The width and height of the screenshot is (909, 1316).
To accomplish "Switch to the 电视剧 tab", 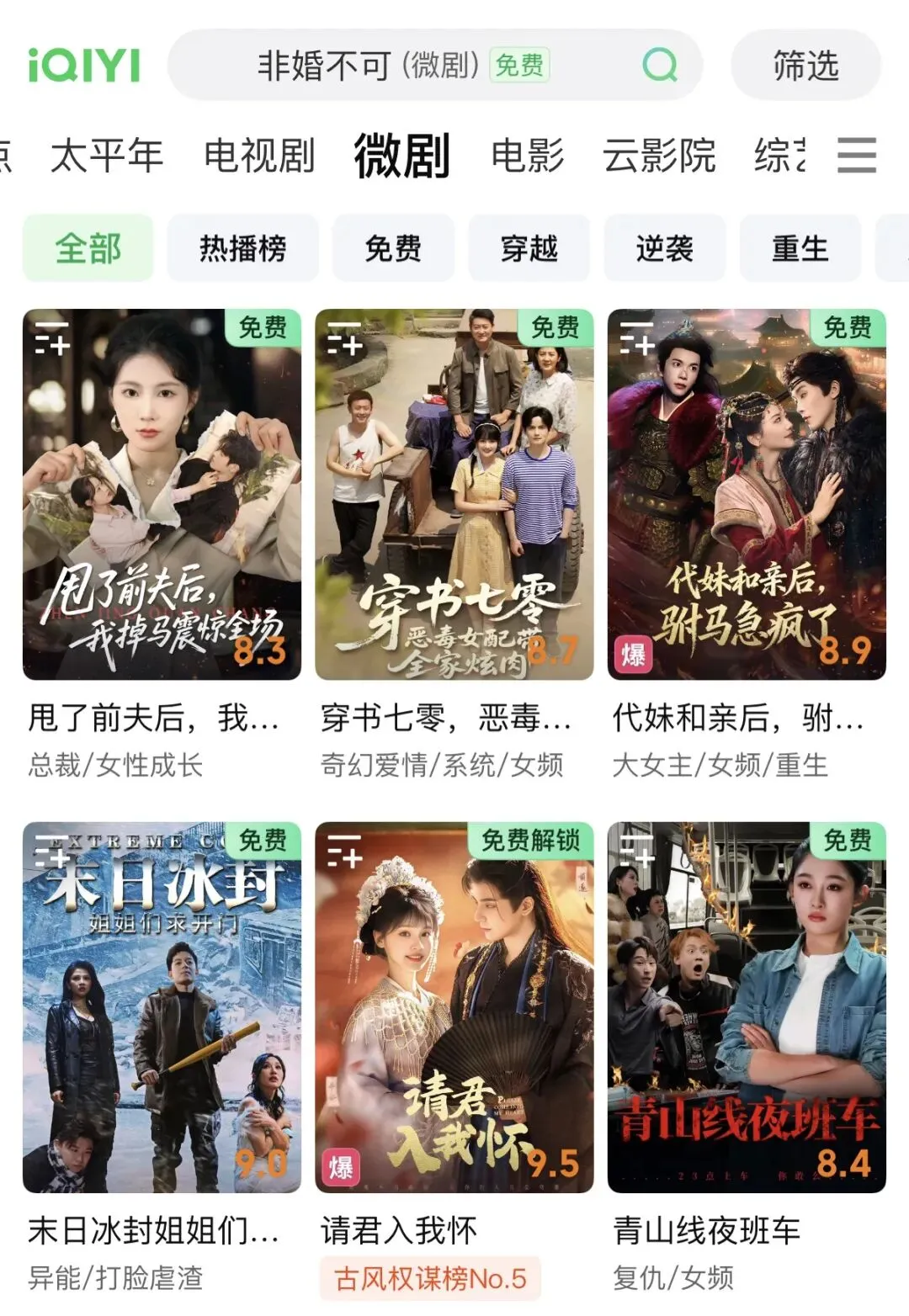I will pyautogui.click(x=259, y=156).
